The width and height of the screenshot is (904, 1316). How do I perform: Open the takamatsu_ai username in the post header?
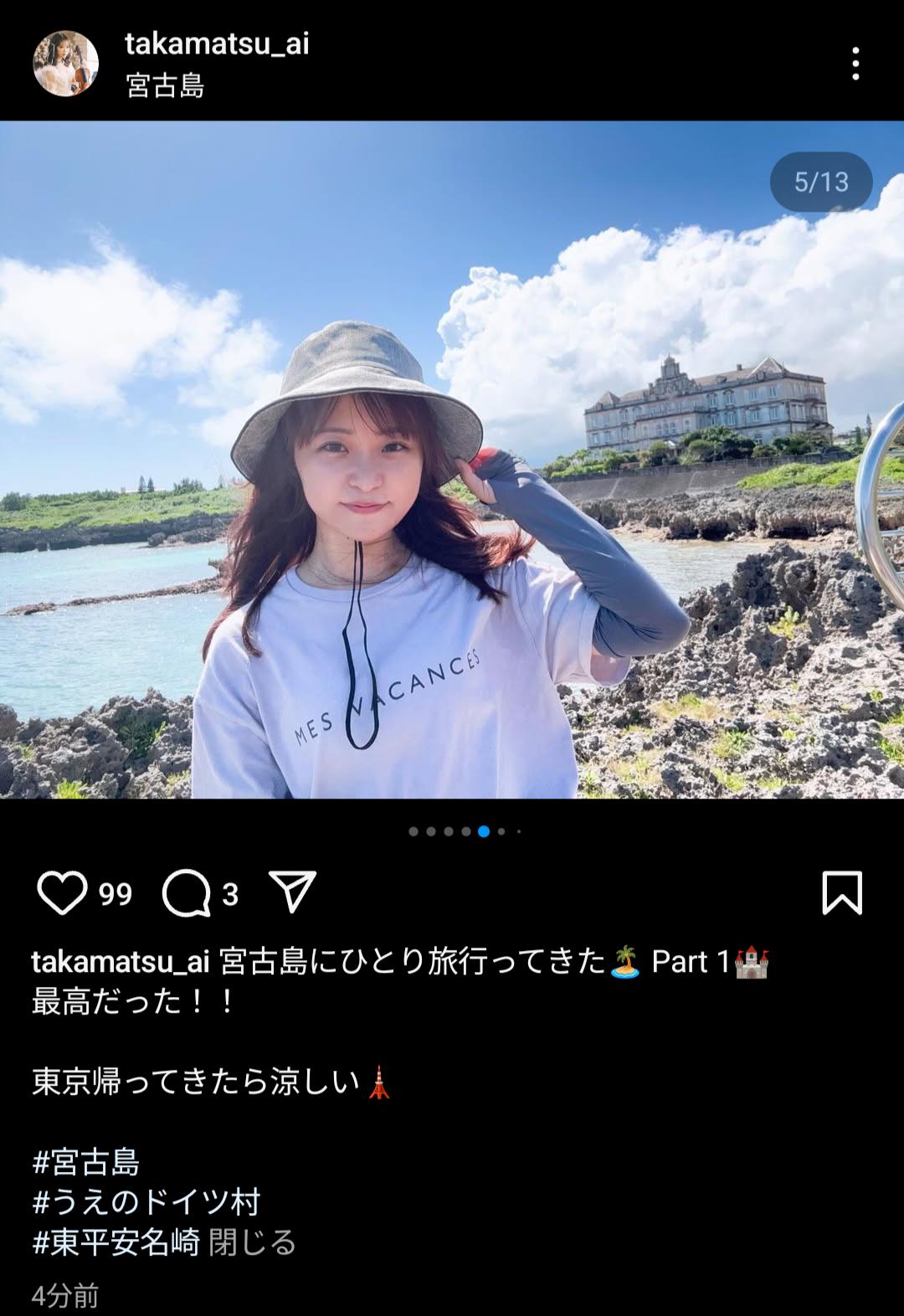tap(217, 44)
